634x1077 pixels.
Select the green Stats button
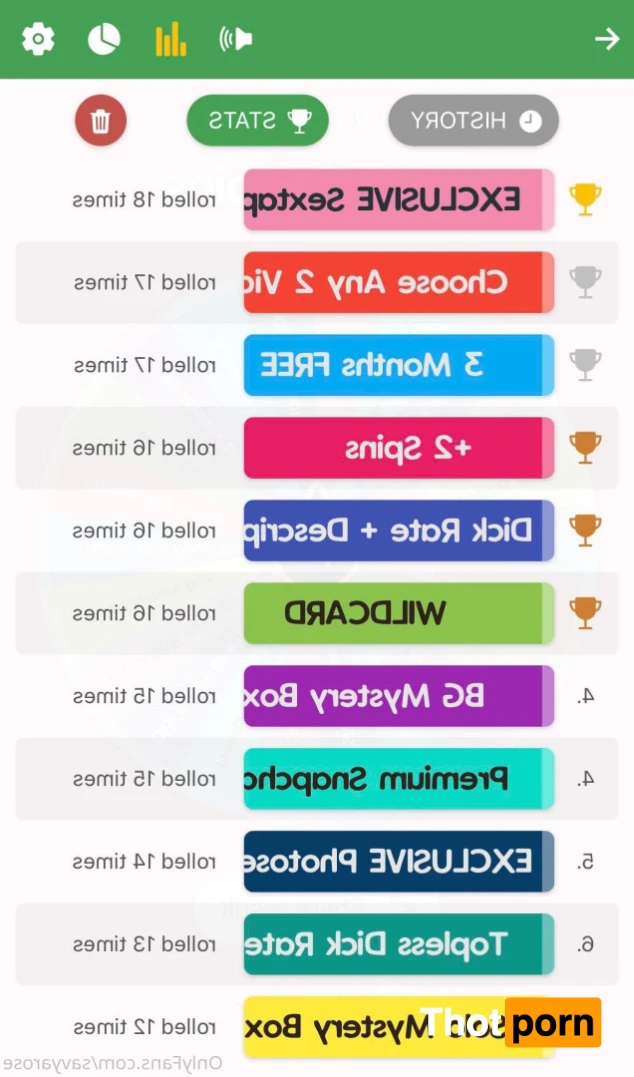pyautogui.click(x=258, y=121)
